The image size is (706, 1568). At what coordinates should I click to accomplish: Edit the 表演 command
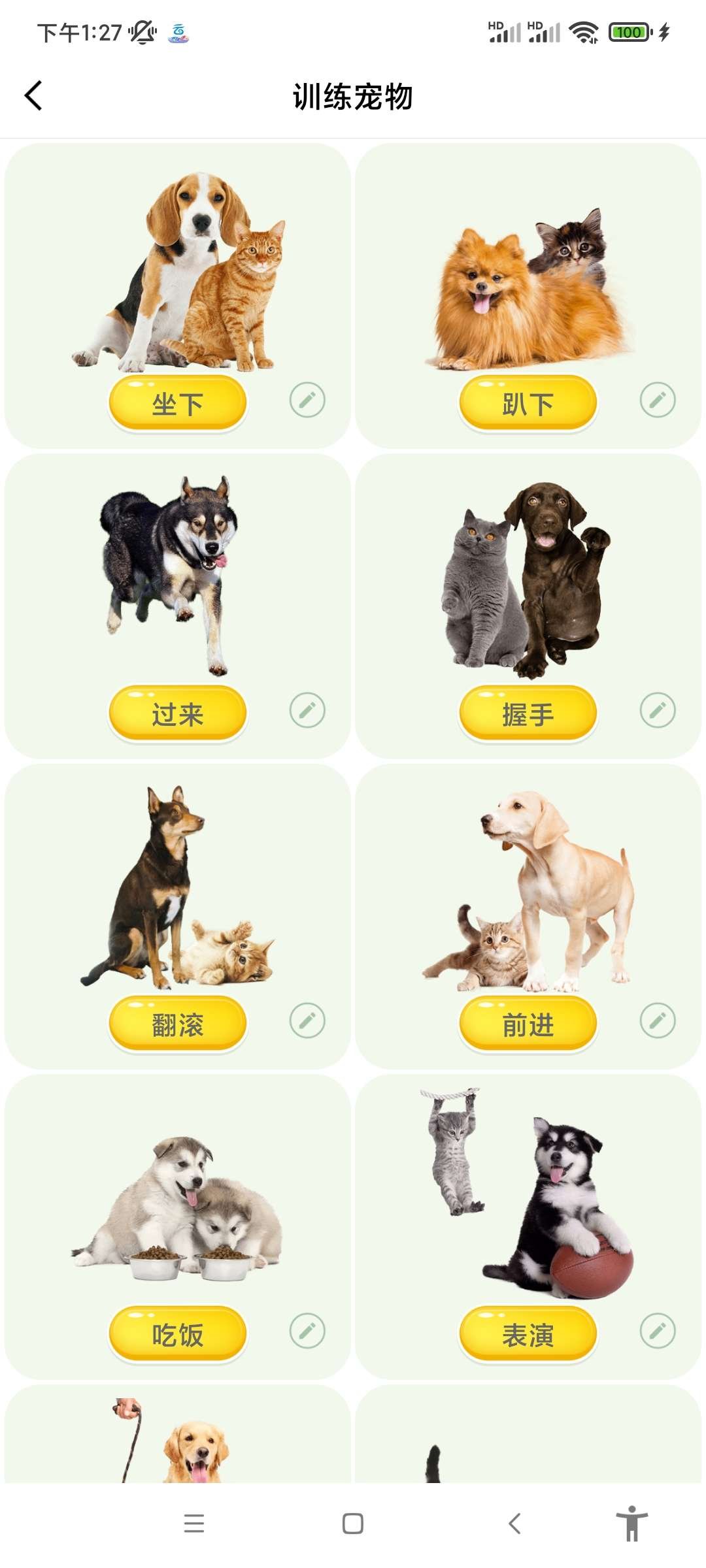coord(658,1331)
